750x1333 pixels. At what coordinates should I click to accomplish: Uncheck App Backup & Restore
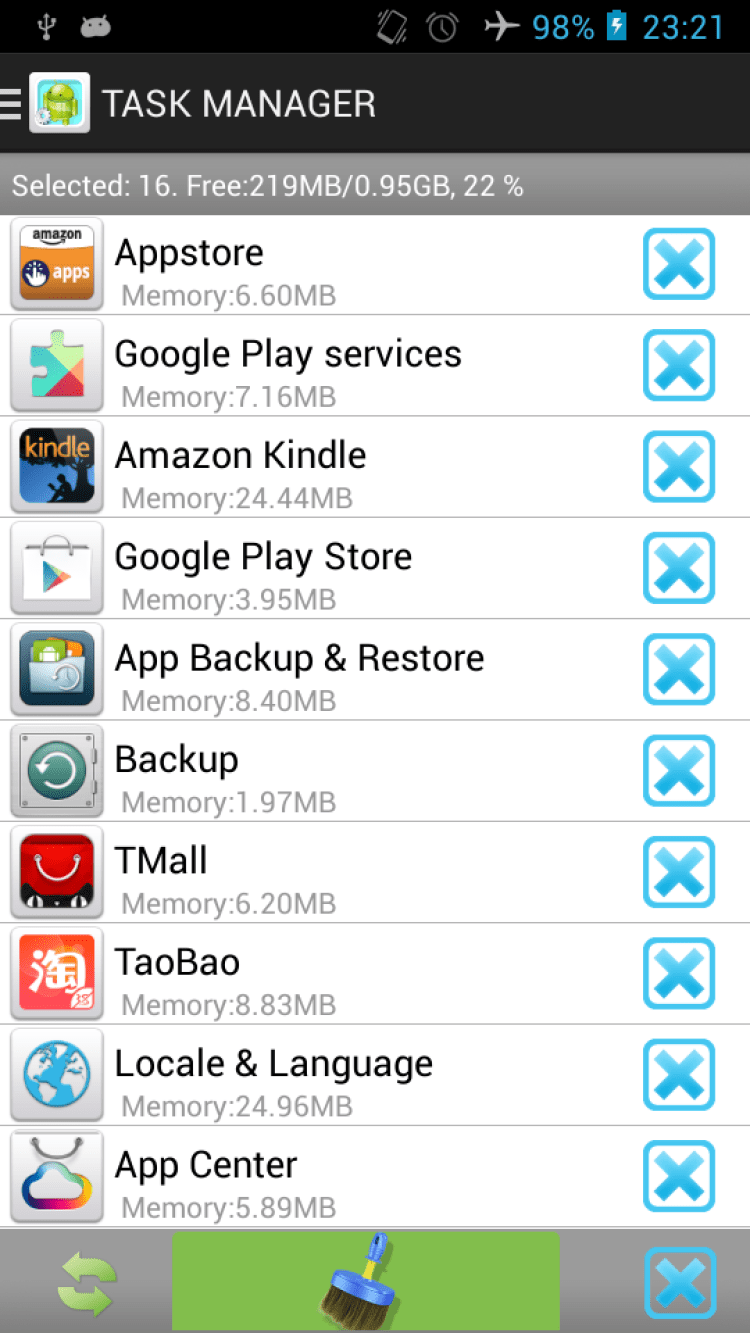(x=679, y=669)
